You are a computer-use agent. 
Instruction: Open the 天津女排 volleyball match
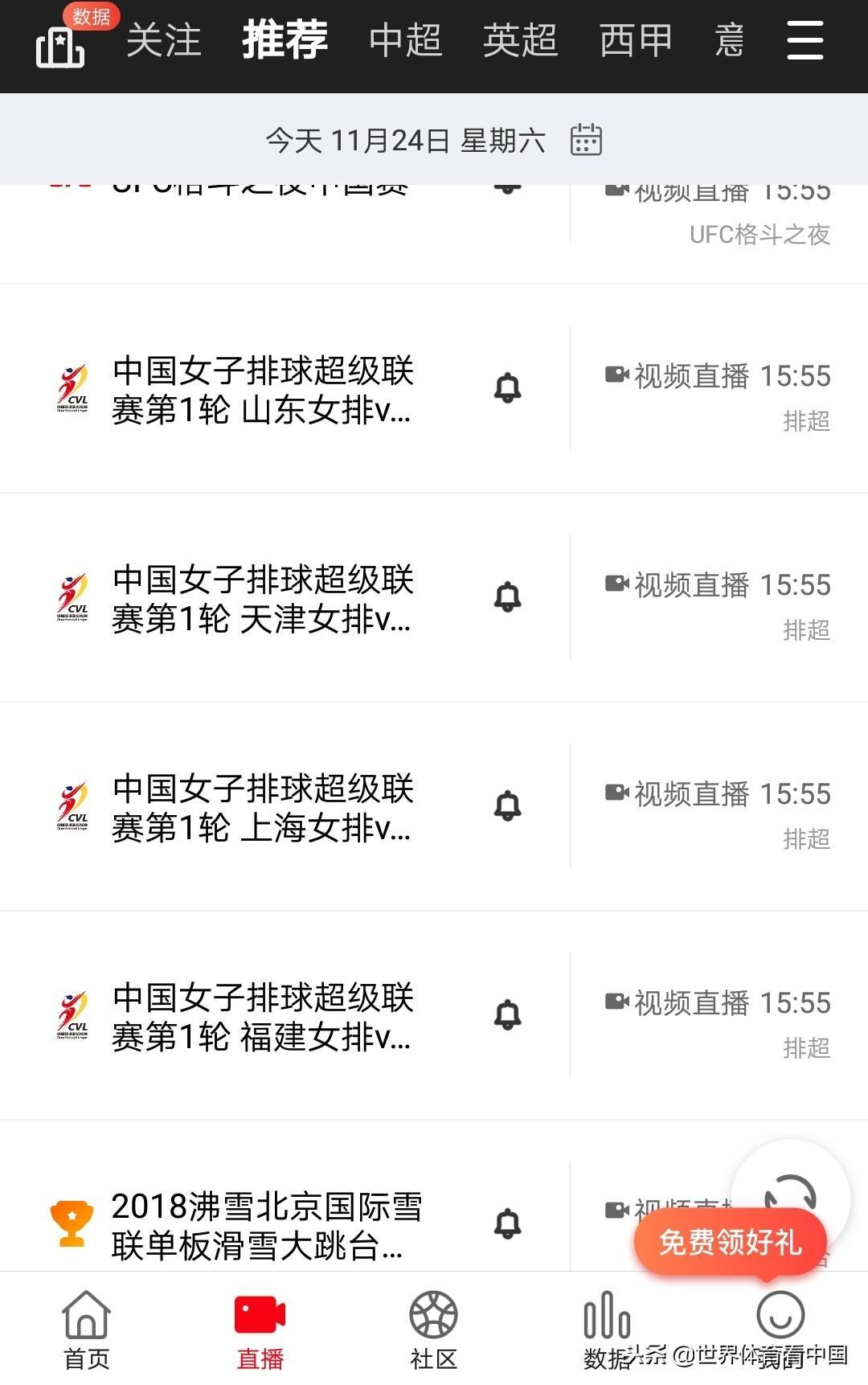(262, 599)
